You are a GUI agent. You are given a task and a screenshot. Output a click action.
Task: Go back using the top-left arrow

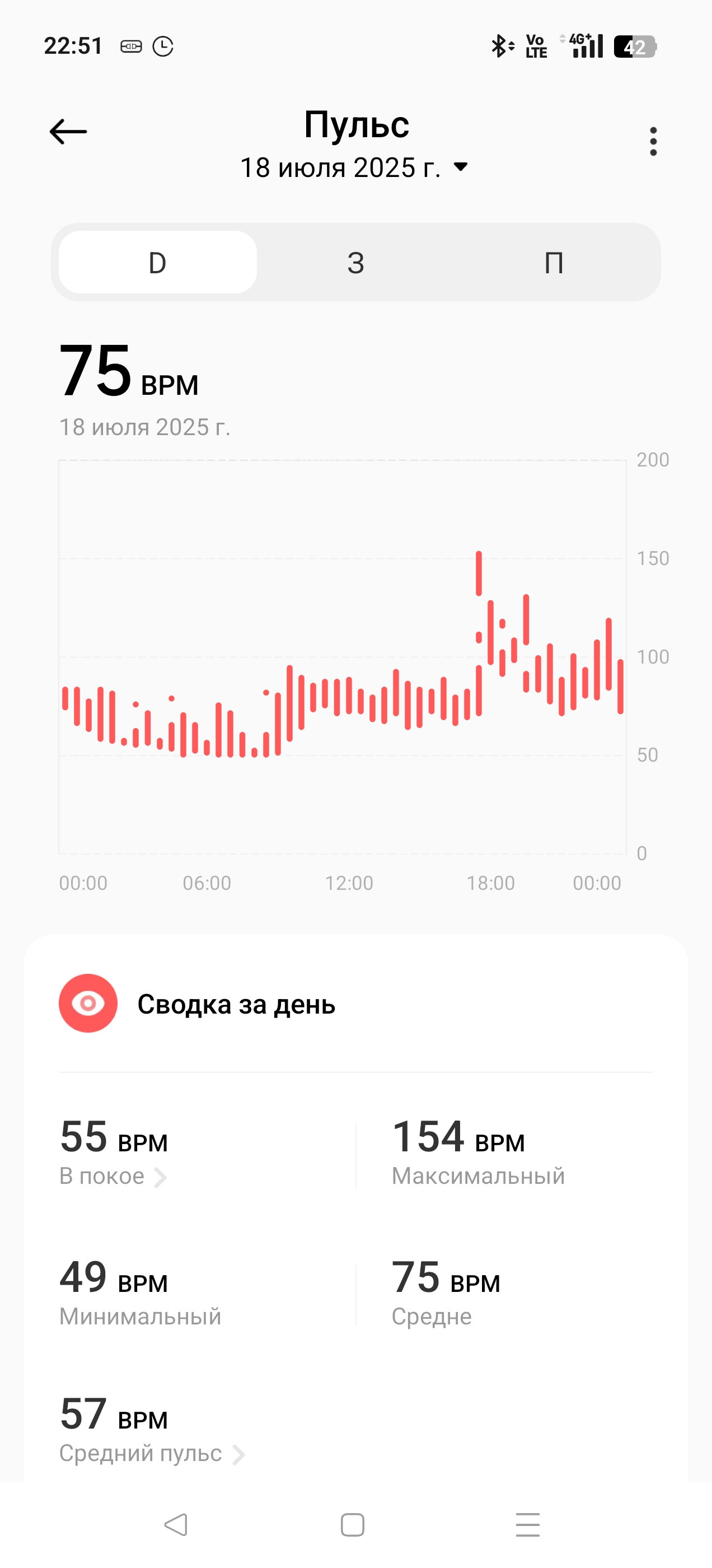point(68,132)
